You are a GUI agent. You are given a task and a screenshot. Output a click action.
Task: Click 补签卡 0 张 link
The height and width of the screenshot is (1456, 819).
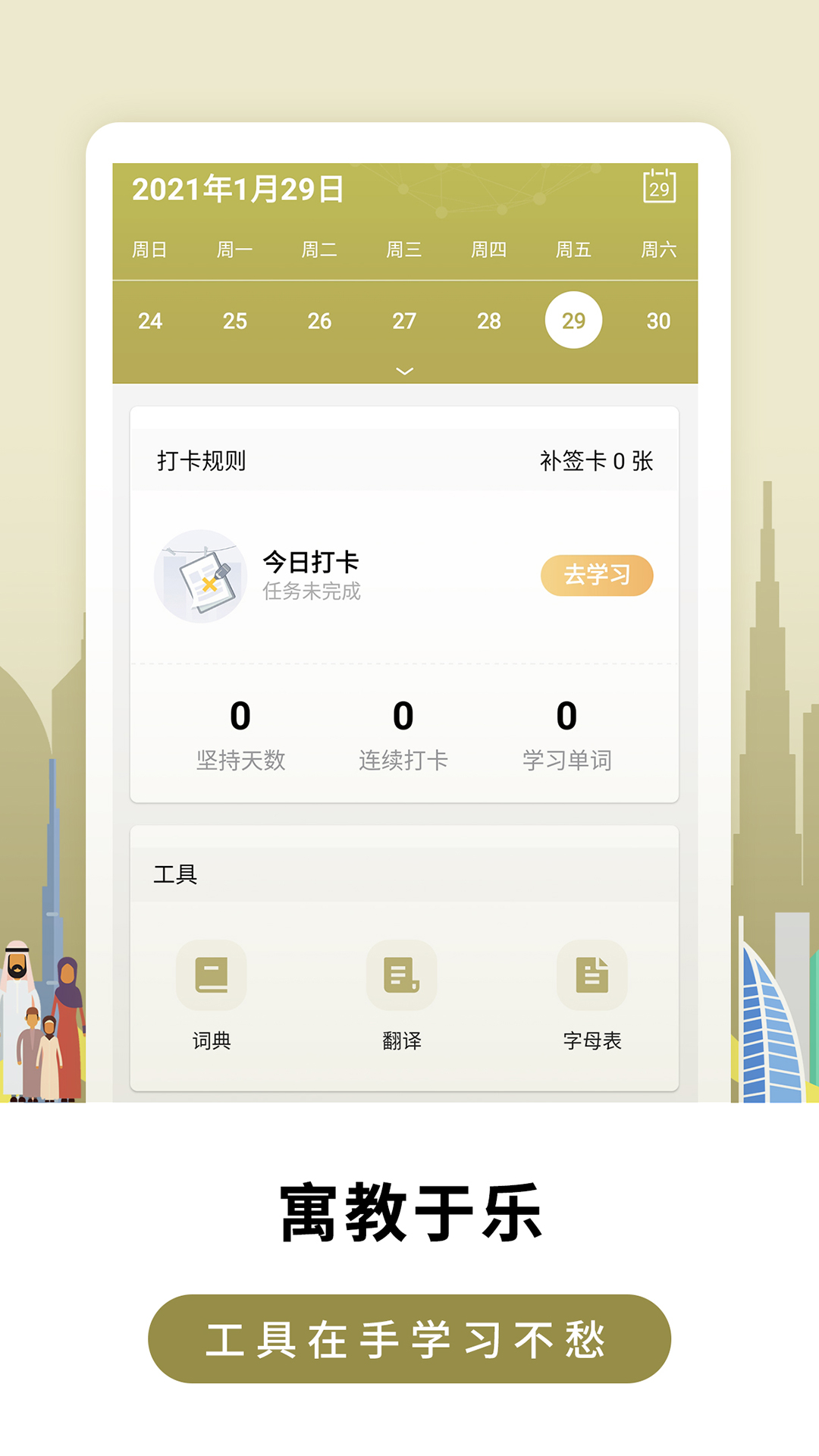599,458
